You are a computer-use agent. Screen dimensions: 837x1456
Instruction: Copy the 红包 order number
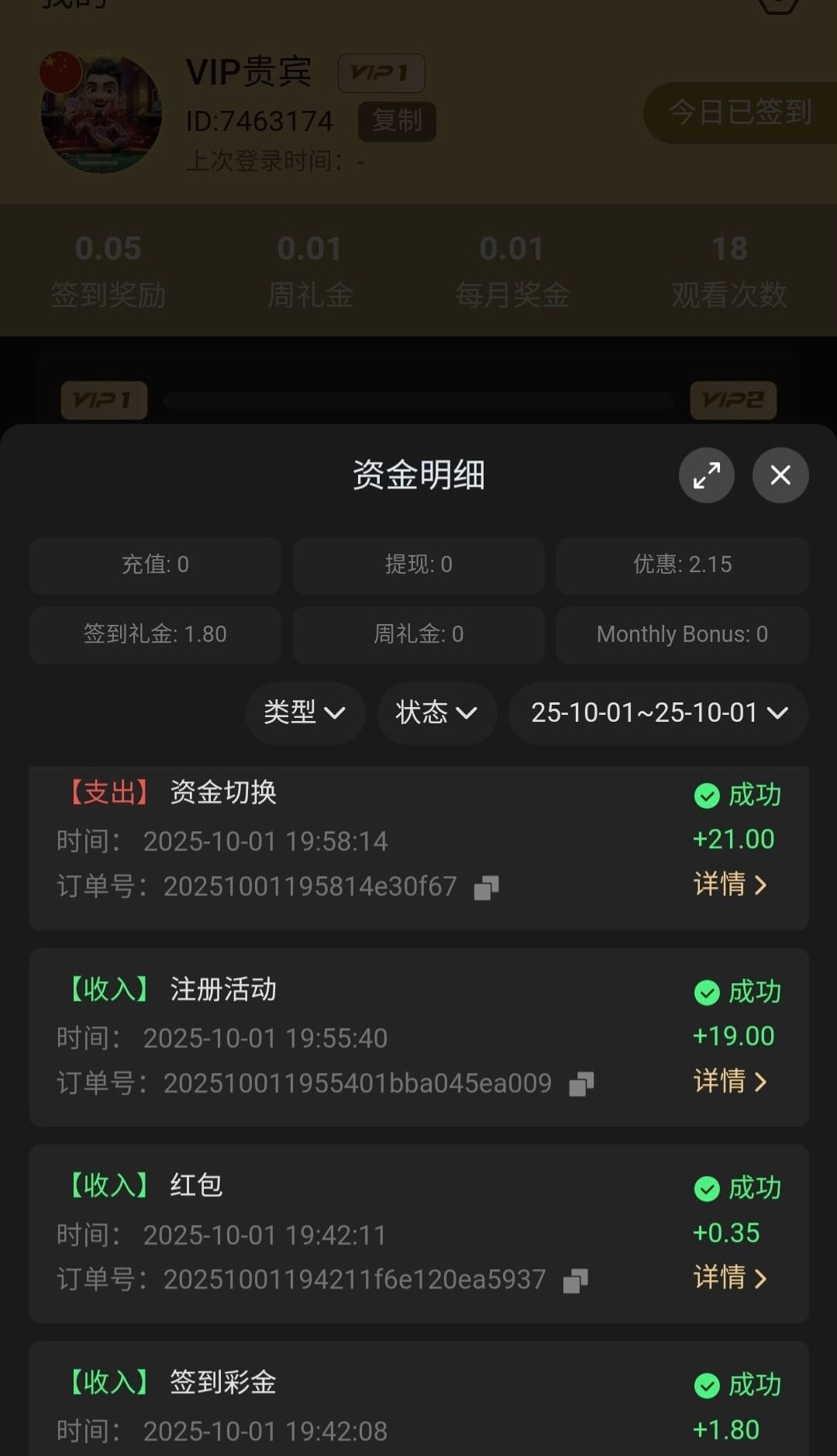point(575,1281)
